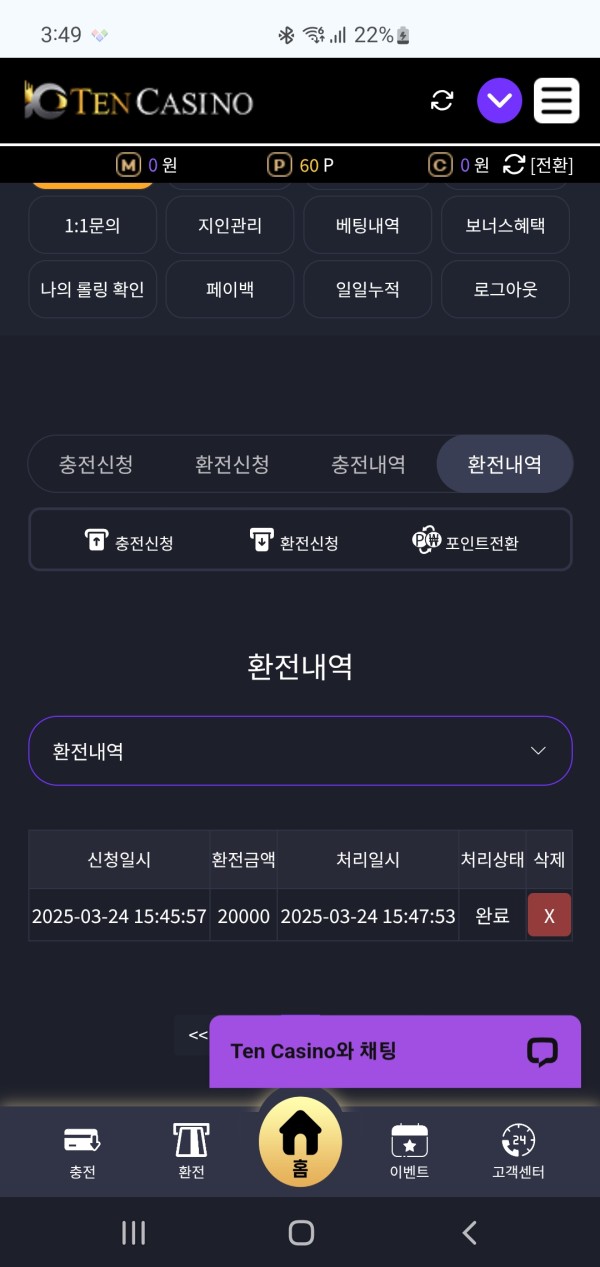This screenshot has width=600, height=1267.
Task: Go to 이벤트 in bottom navigation
Action: pyautogui.click(x=409, y=1150)
